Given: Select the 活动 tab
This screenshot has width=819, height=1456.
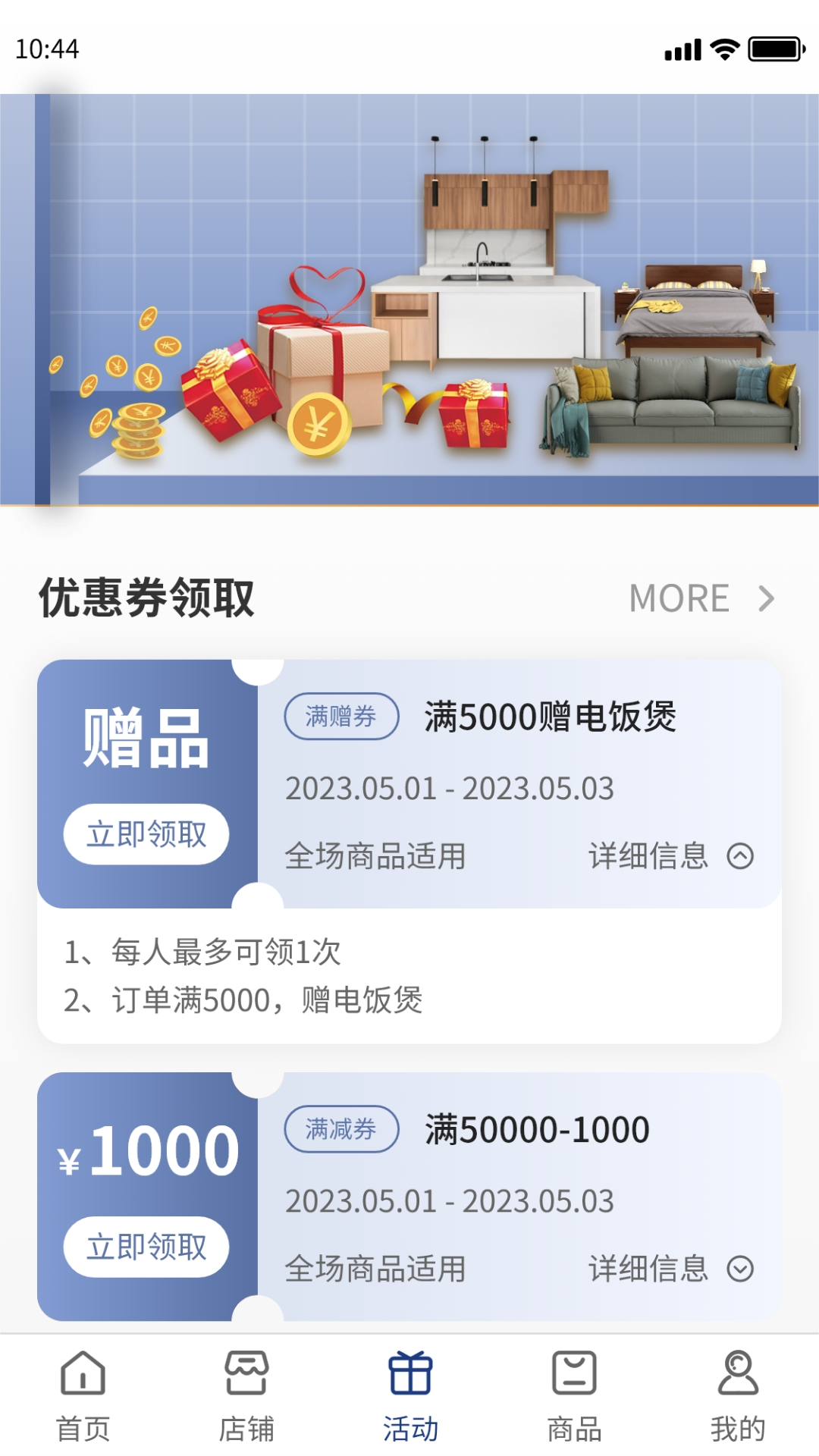Looking at the screenshot, I should pos(410,1395).
